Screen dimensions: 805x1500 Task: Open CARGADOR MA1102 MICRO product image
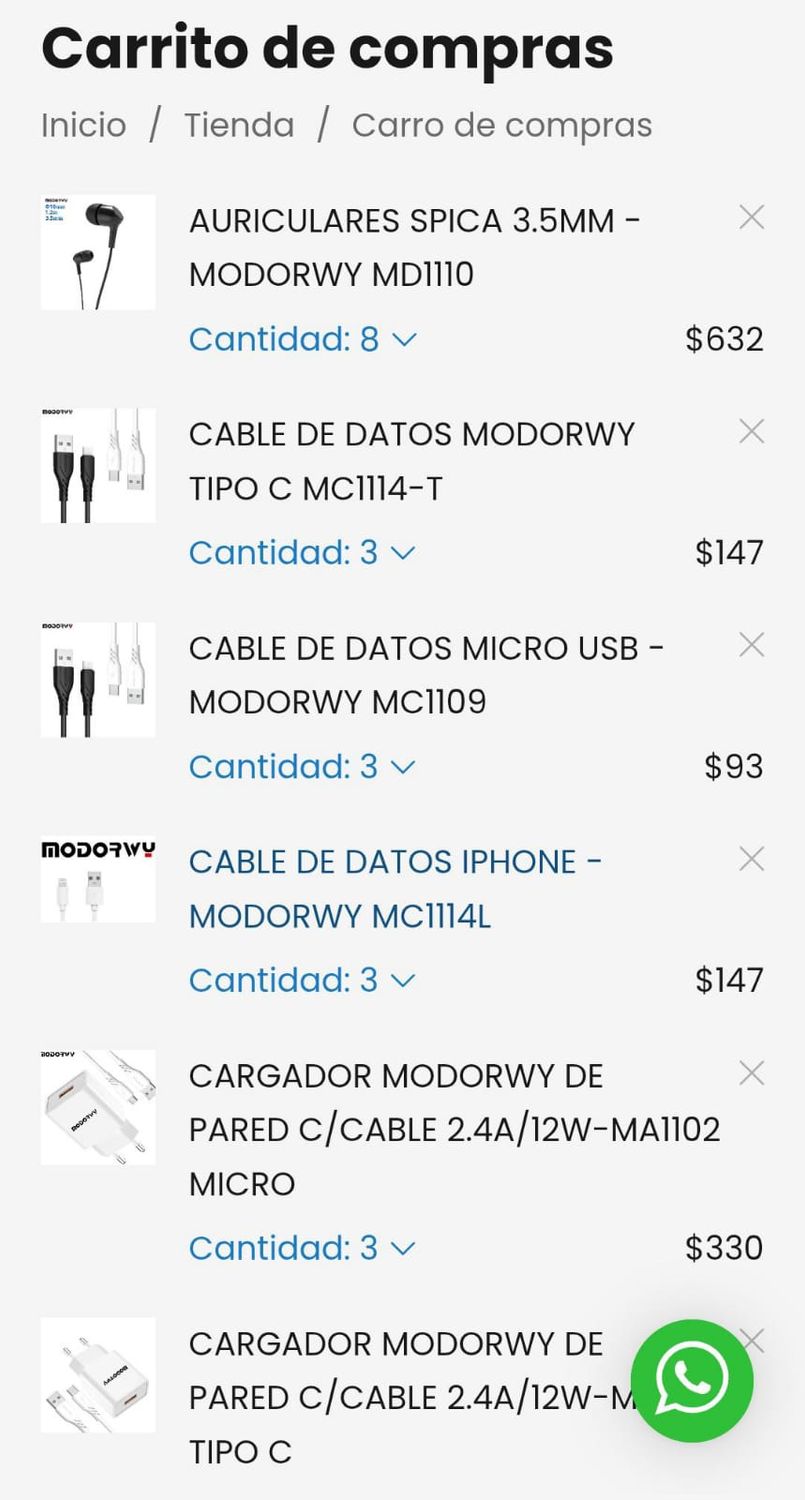click(x=98, y=1107)
